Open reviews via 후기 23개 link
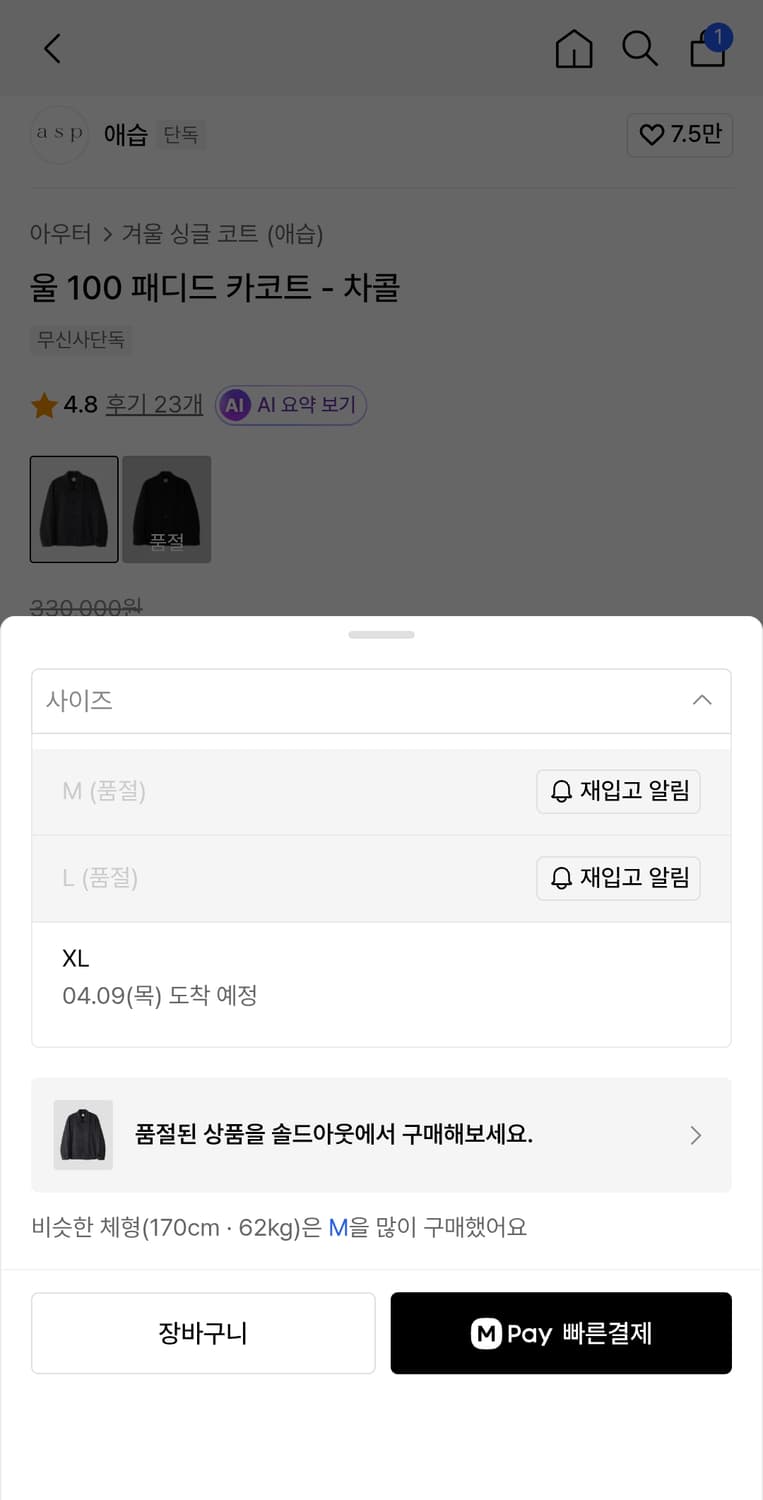The height and width of the screenshot is (1500, 763). pyautogui.click(x=154, y=405)
